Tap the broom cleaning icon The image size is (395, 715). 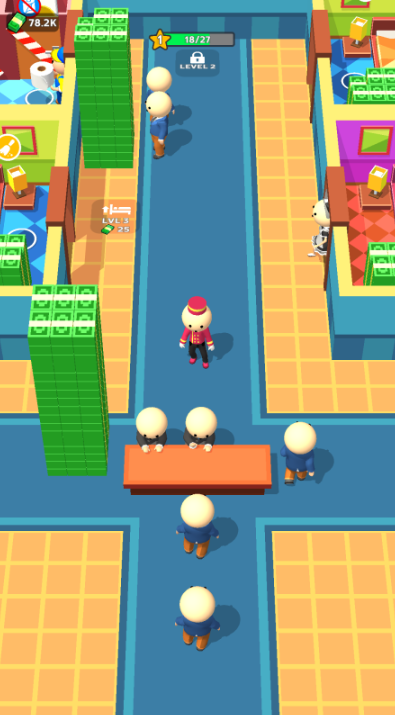click(x=9, y=147)
